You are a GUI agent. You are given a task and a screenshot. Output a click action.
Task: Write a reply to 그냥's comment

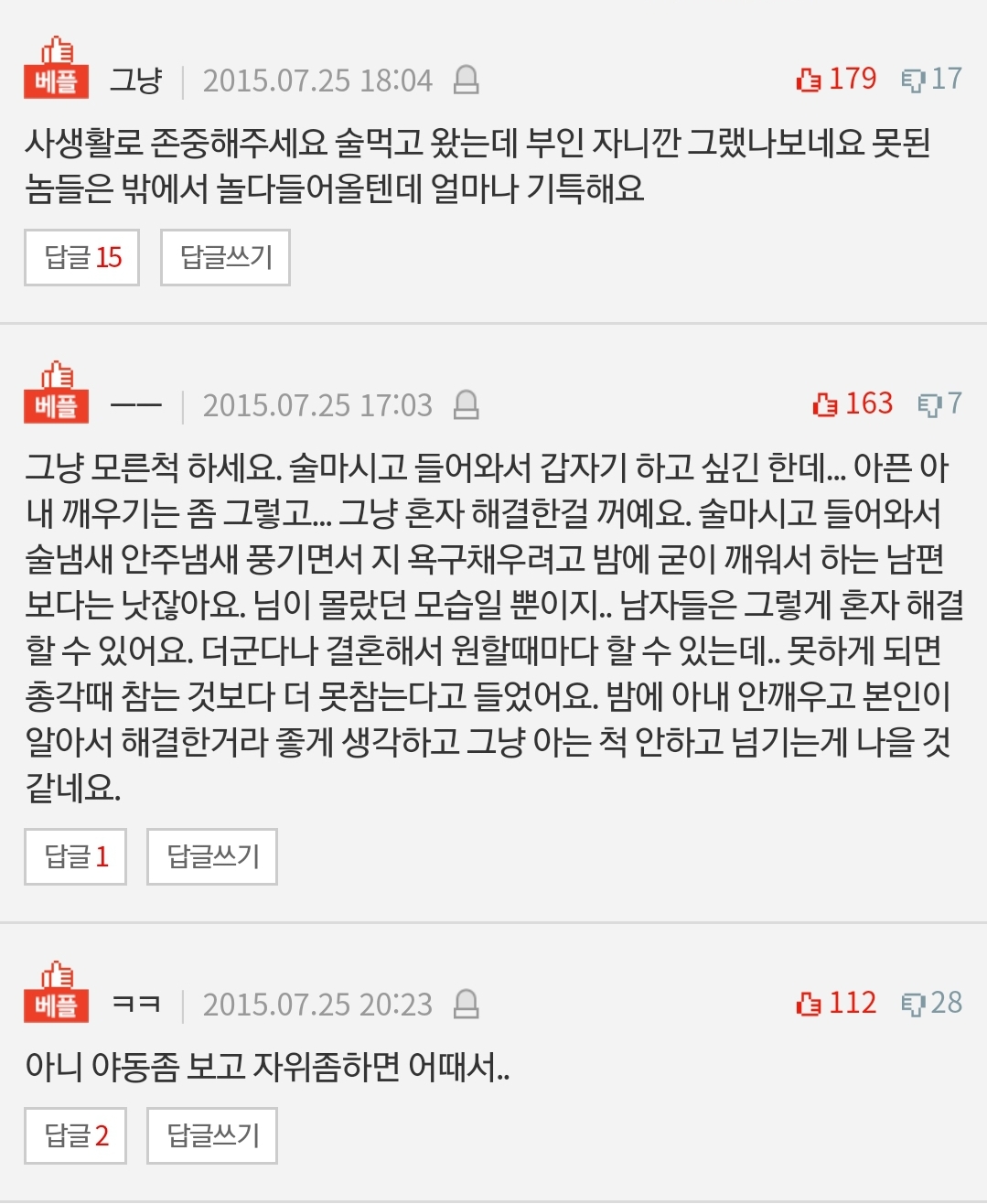point(226,258)
